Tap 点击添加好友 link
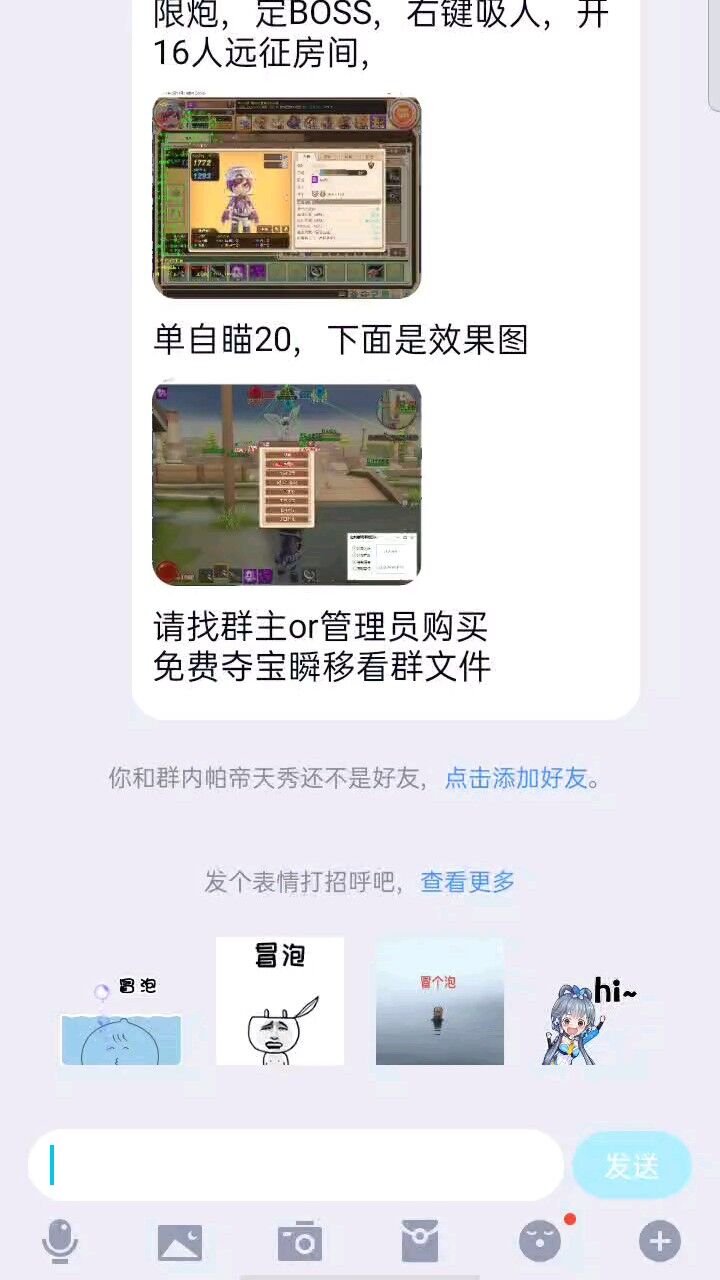Image resolution: width=720 pixels, height=1280 pixels. point(516,778)
